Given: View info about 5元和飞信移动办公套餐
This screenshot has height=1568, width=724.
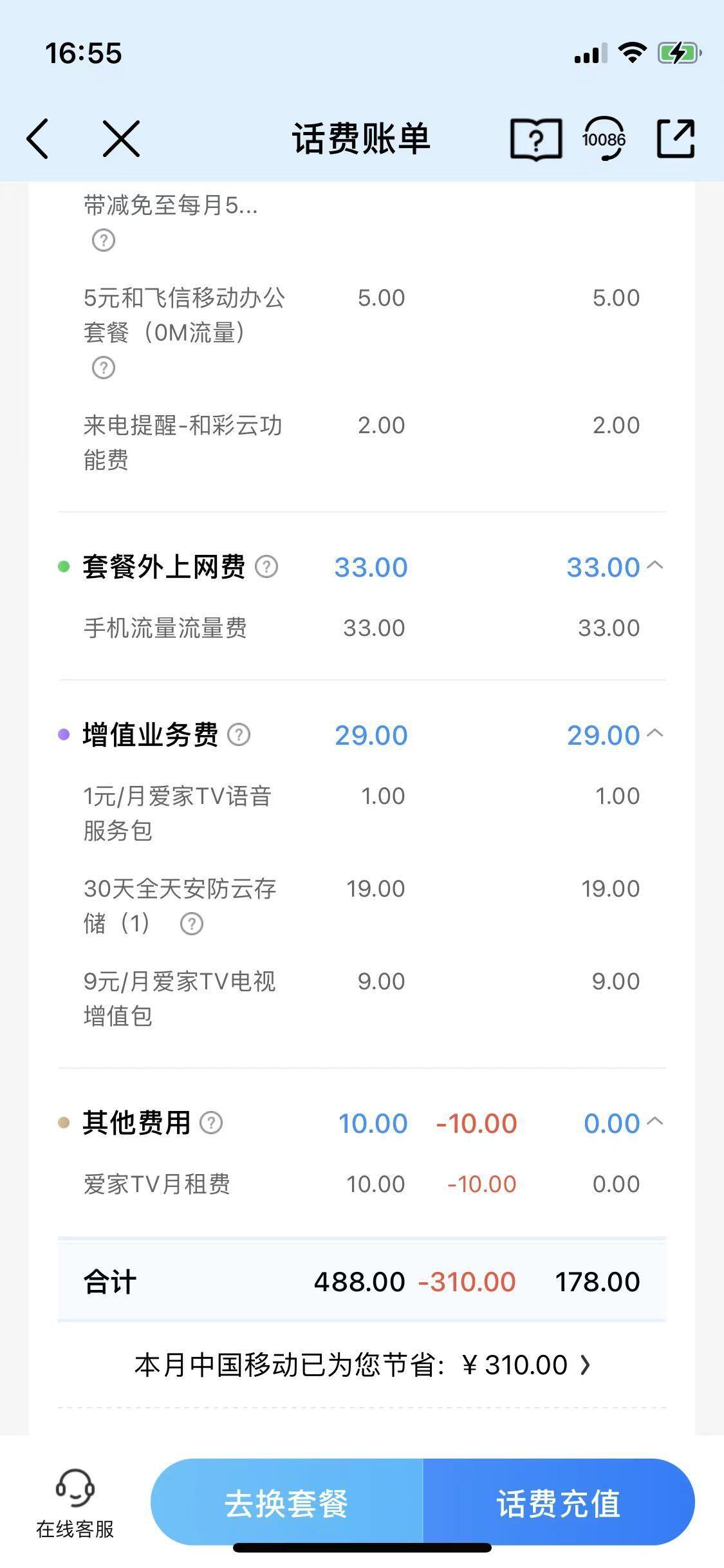Looking at the screenshot, I should [x=104, y=368].
